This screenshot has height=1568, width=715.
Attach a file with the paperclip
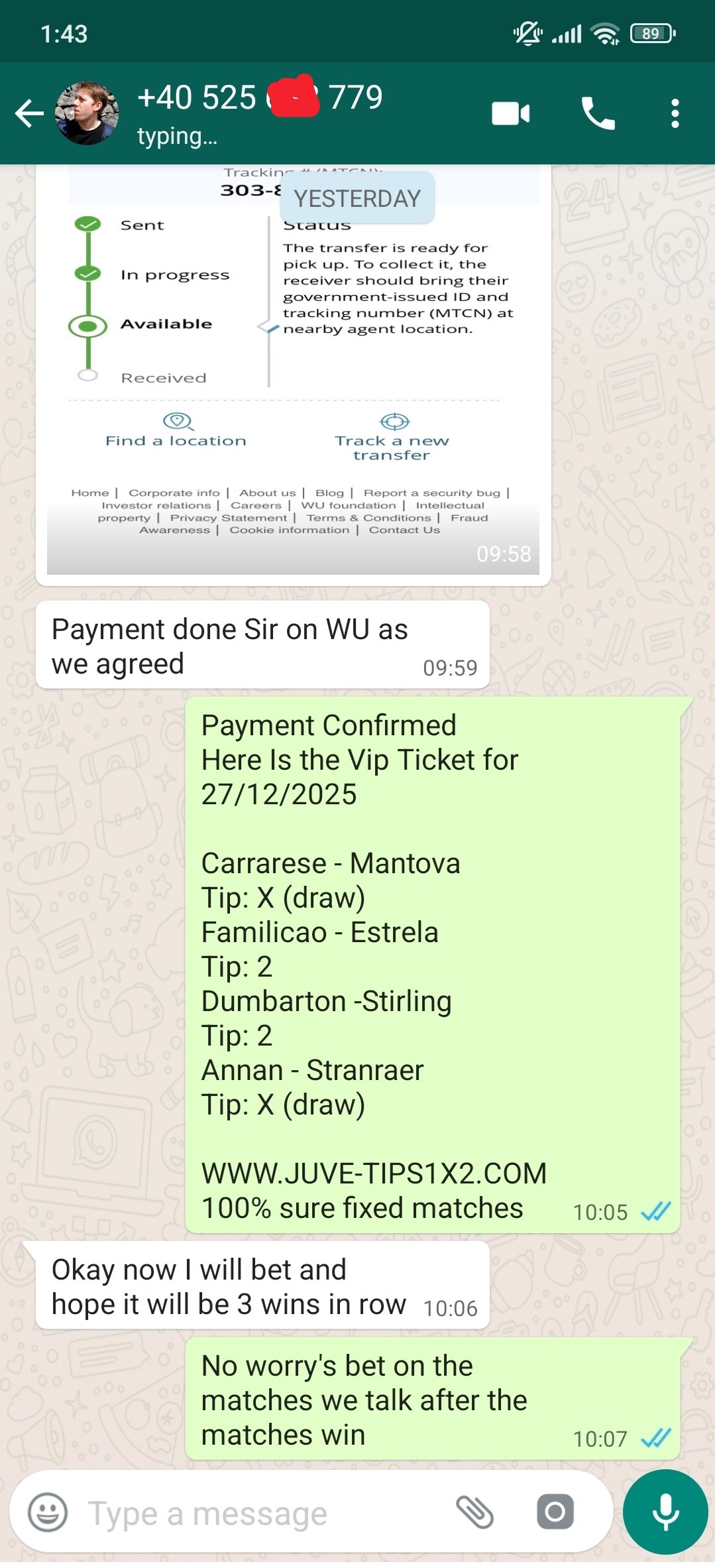(474, 1512)
